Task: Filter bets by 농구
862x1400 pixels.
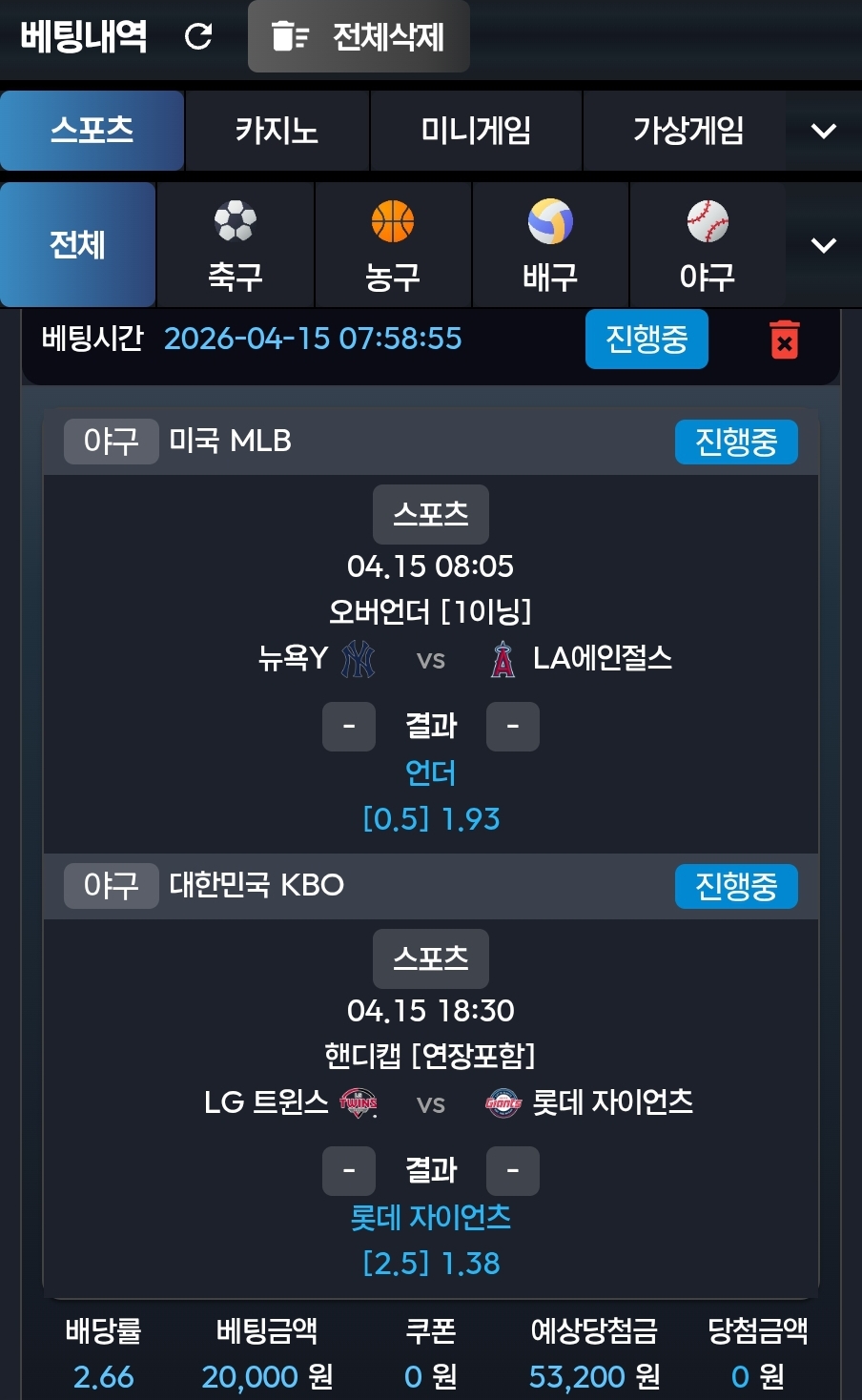Action: [392, 245]
